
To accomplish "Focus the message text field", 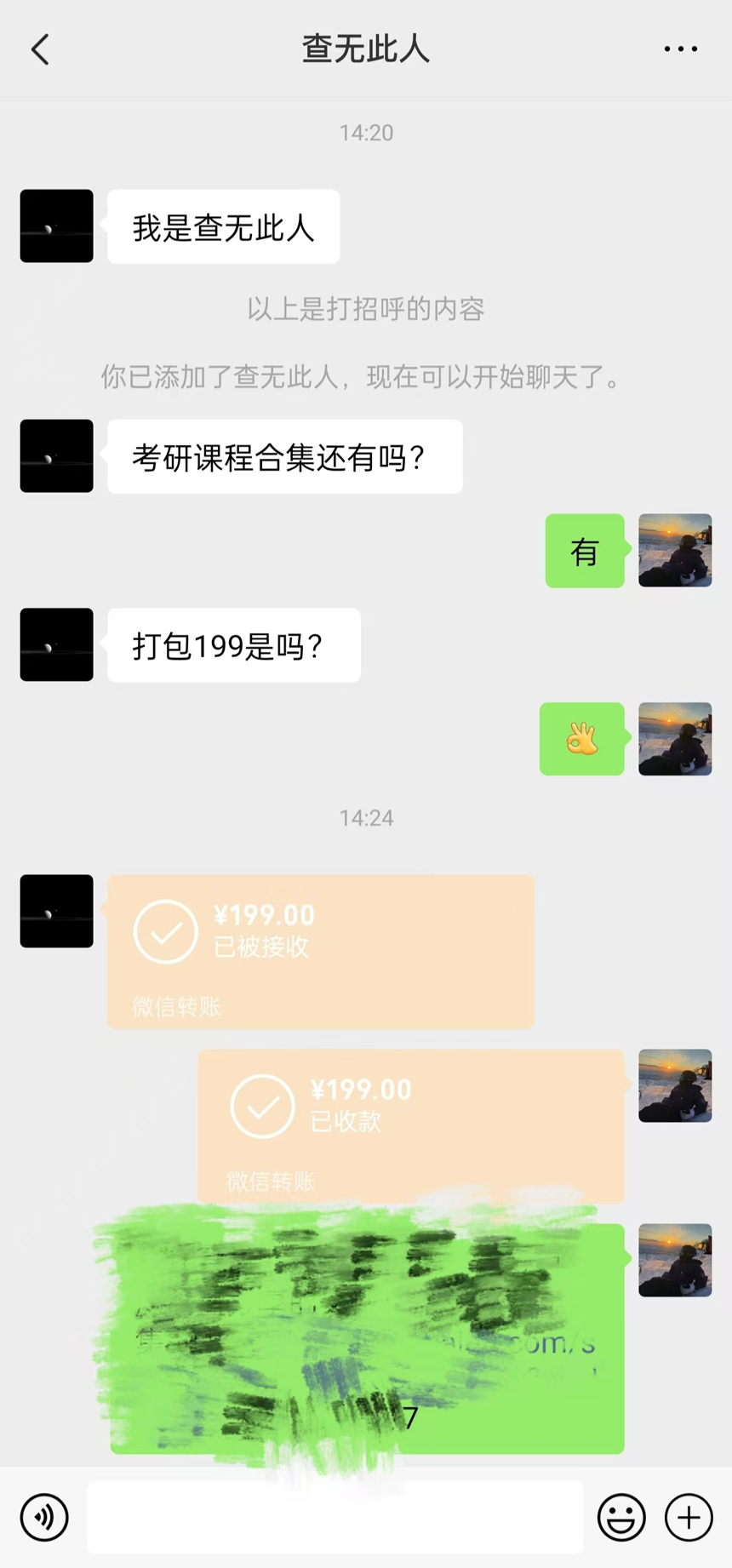I will (335, 1516).
